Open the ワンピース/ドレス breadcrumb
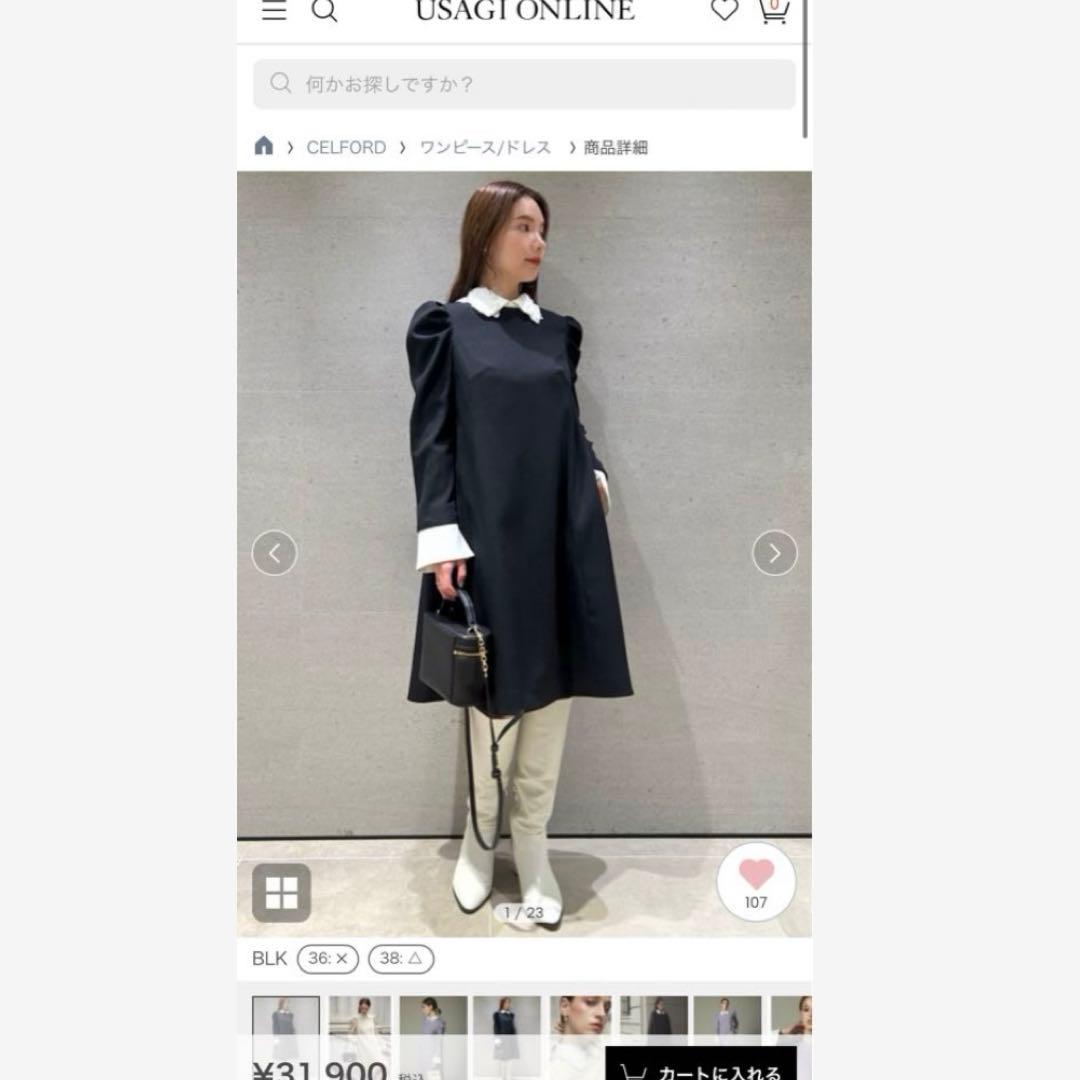 coord(485,147)
